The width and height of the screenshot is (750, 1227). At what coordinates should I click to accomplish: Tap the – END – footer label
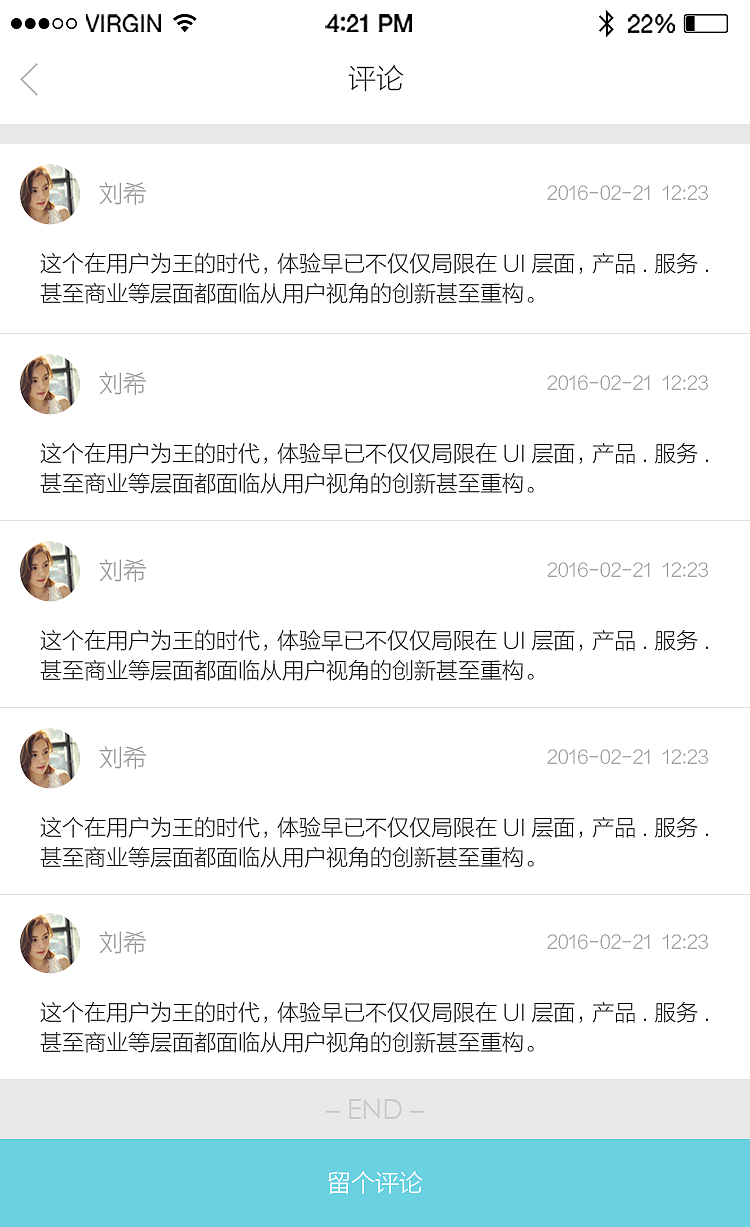pyautogui.click(x=375, y=1108)
